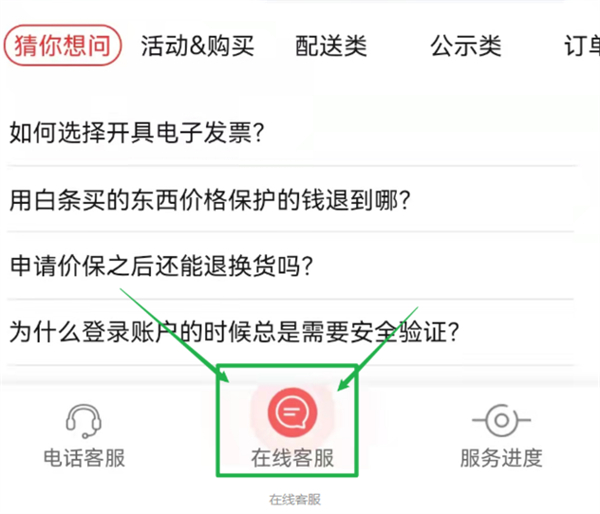Switch to the 公示类 tab
The height and width of the screenshot is (514, 600).
tap(465, 45)
